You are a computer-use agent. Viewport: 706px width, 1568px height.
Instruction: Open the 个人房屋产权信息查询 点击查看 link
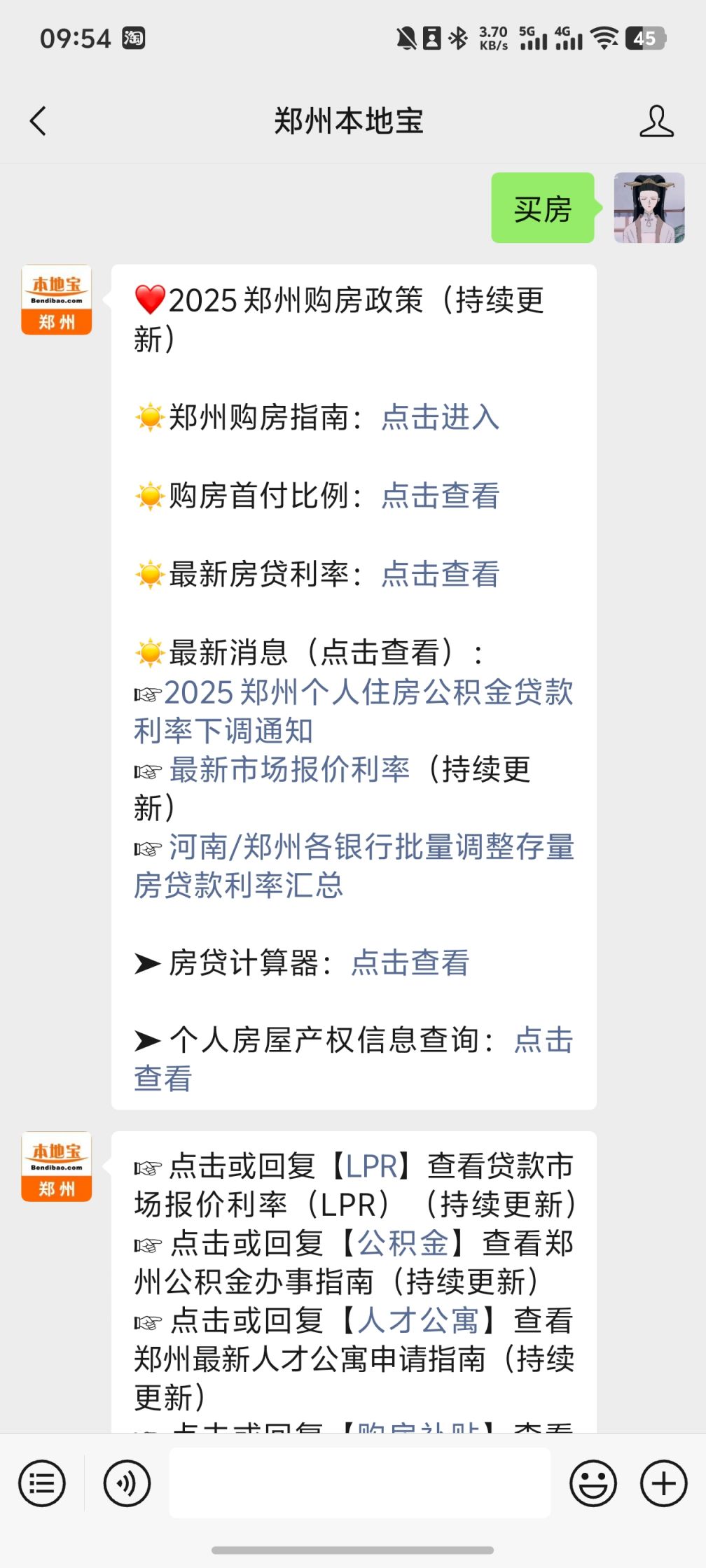pyautogui.click(x=354, y=1058)
